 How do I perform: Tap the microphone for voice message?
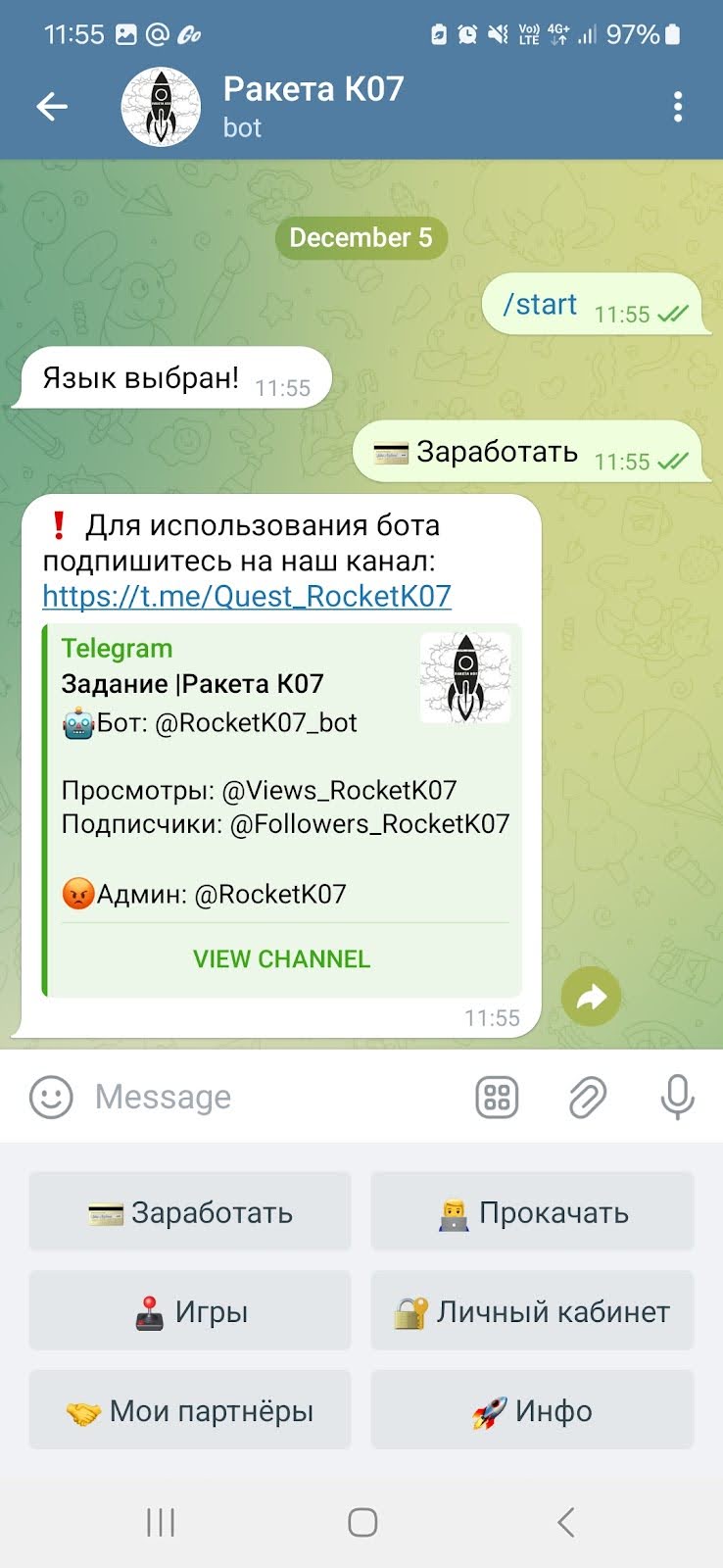676,1097
